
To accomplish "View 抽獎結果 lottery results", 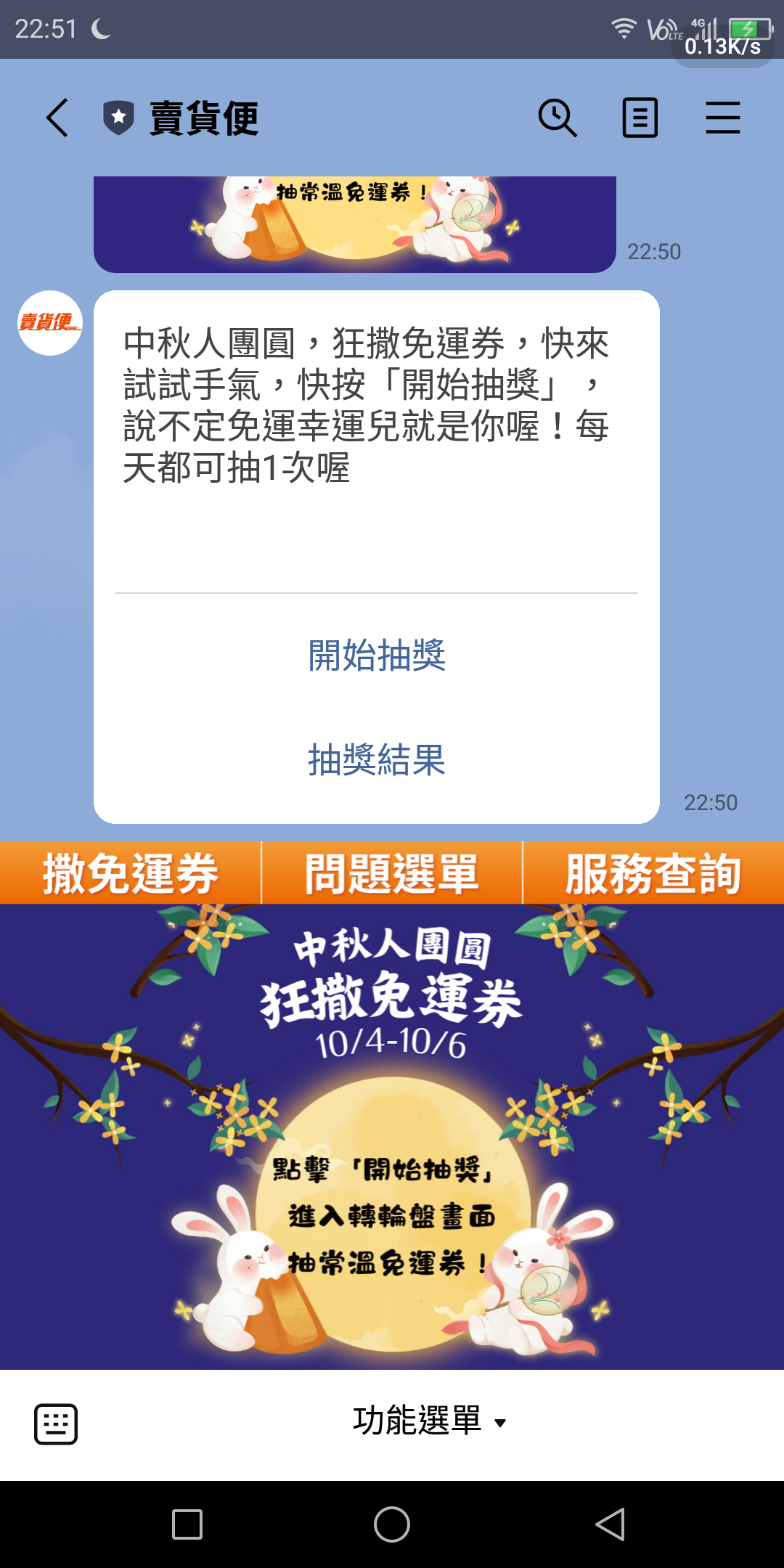I will tap(376, 760).
